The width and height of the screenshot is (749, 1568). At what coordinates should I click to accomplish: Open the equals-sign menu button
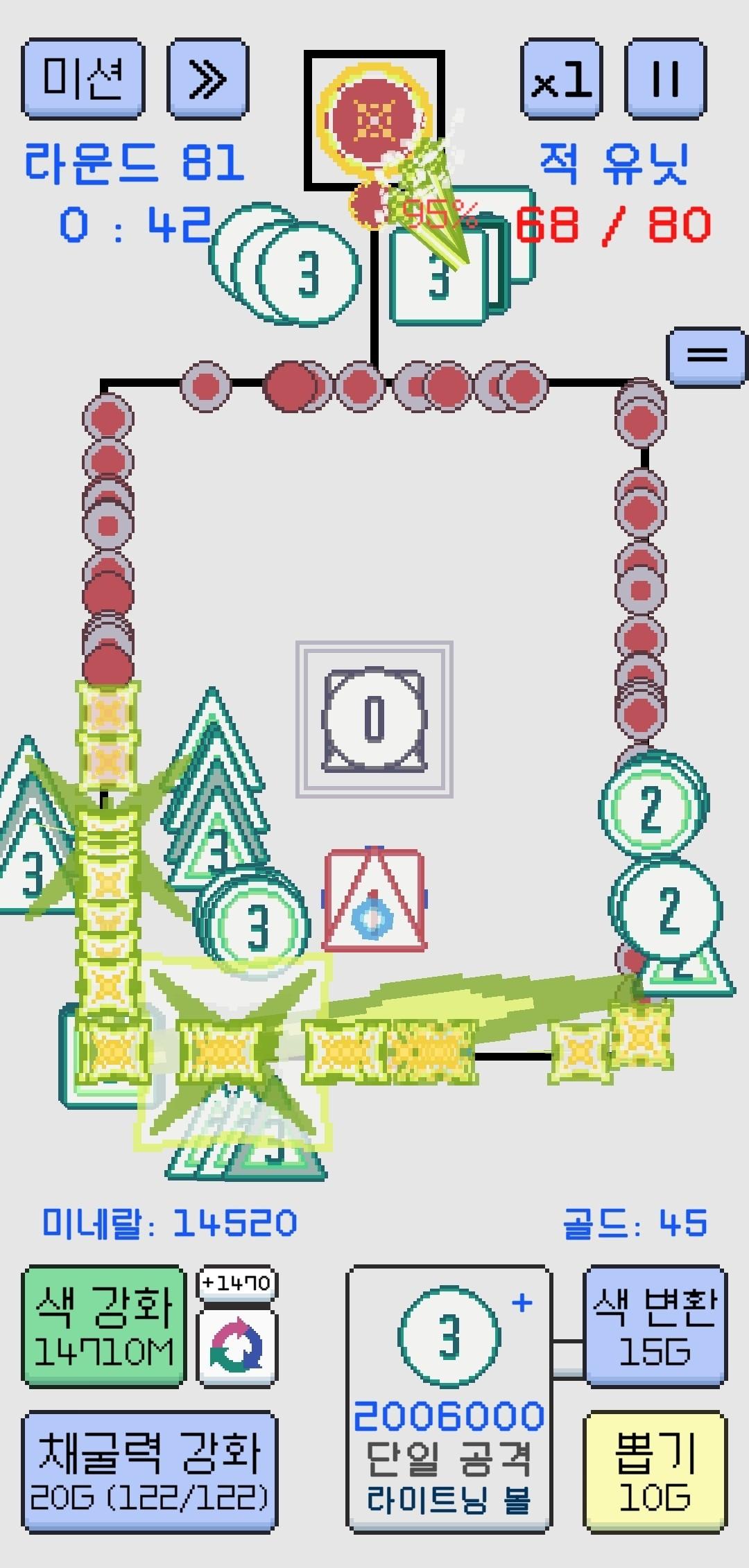[707, 356]
